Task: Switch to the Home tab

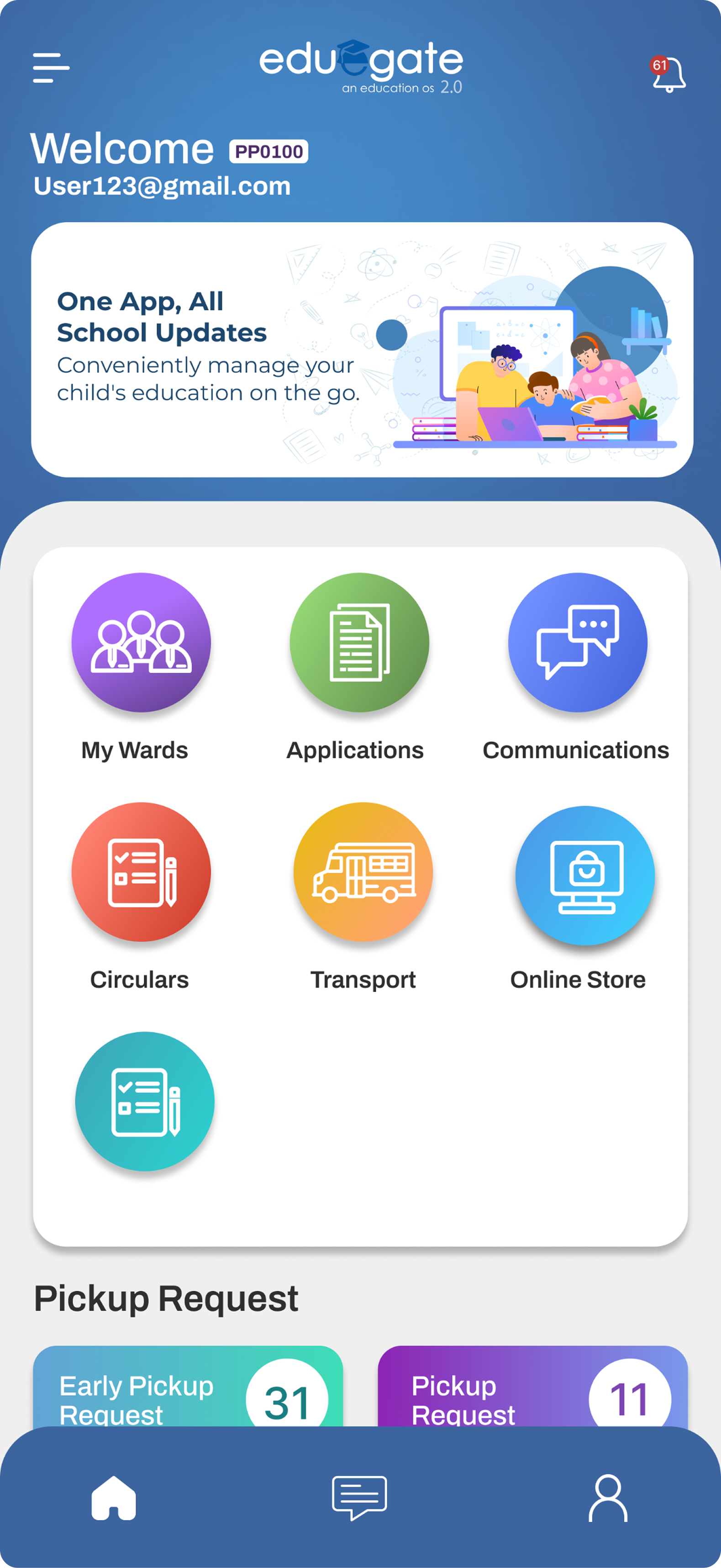Action: pyautogui.click(x=114, y=1498)
